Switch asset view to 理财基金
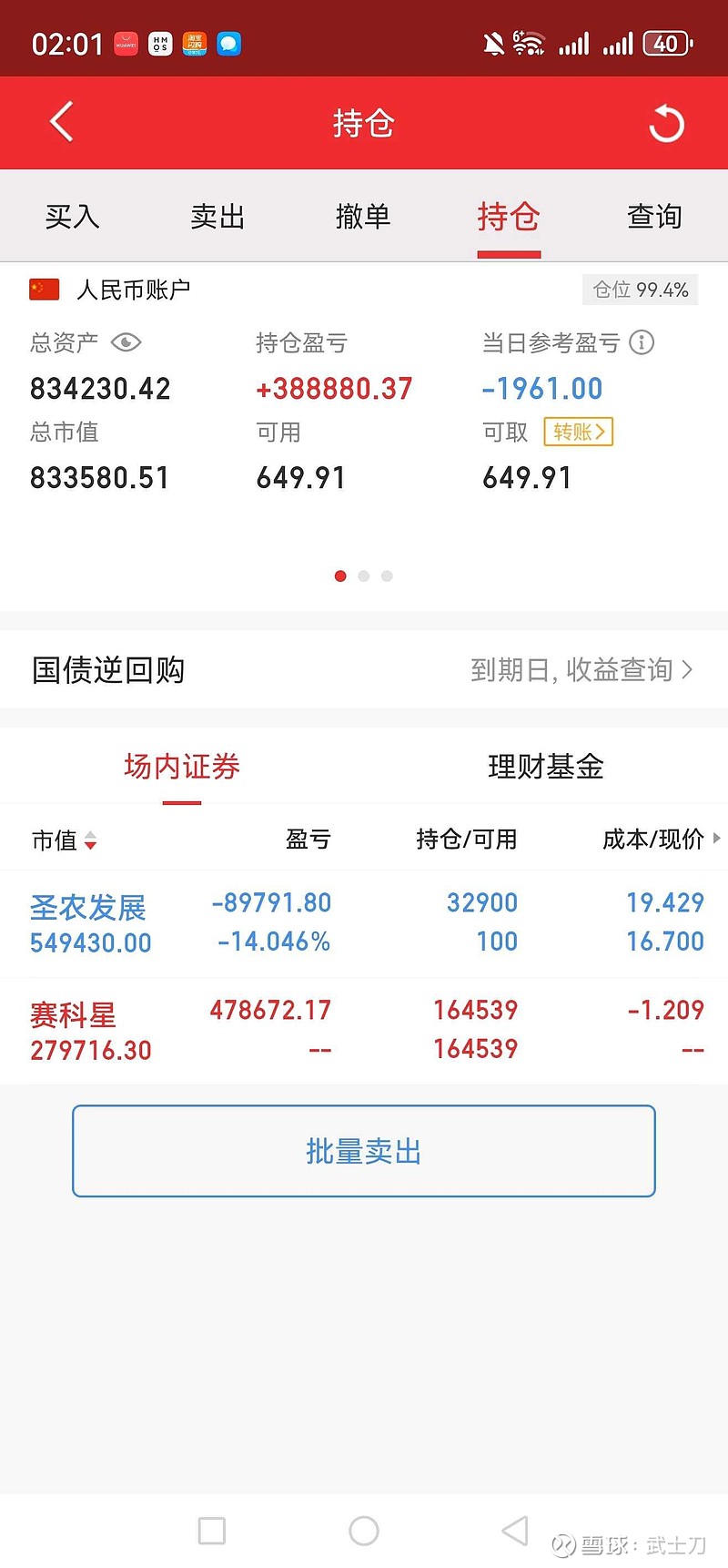 click(x=544, y=767)
